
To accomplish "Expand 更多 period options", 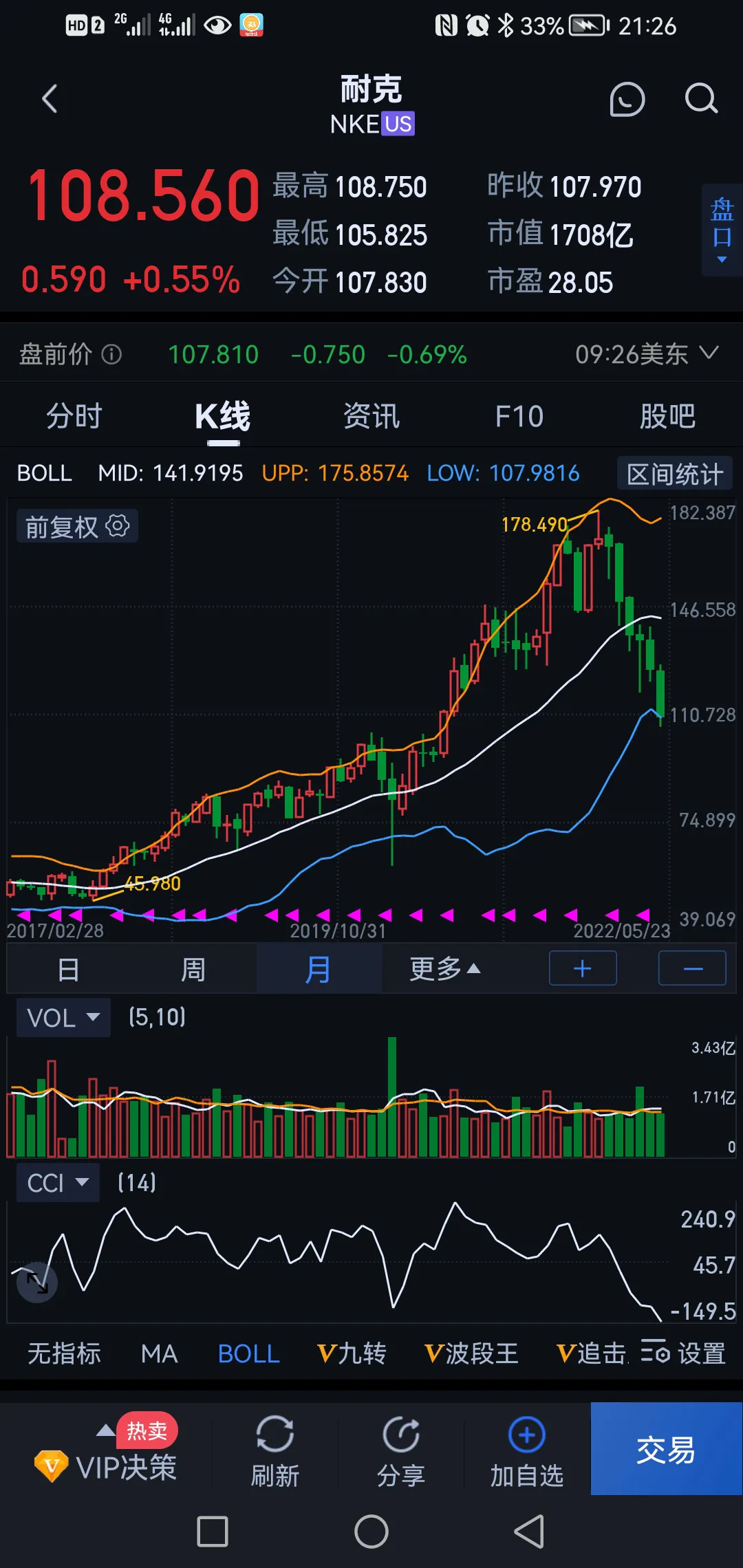I will coord(444,969).
